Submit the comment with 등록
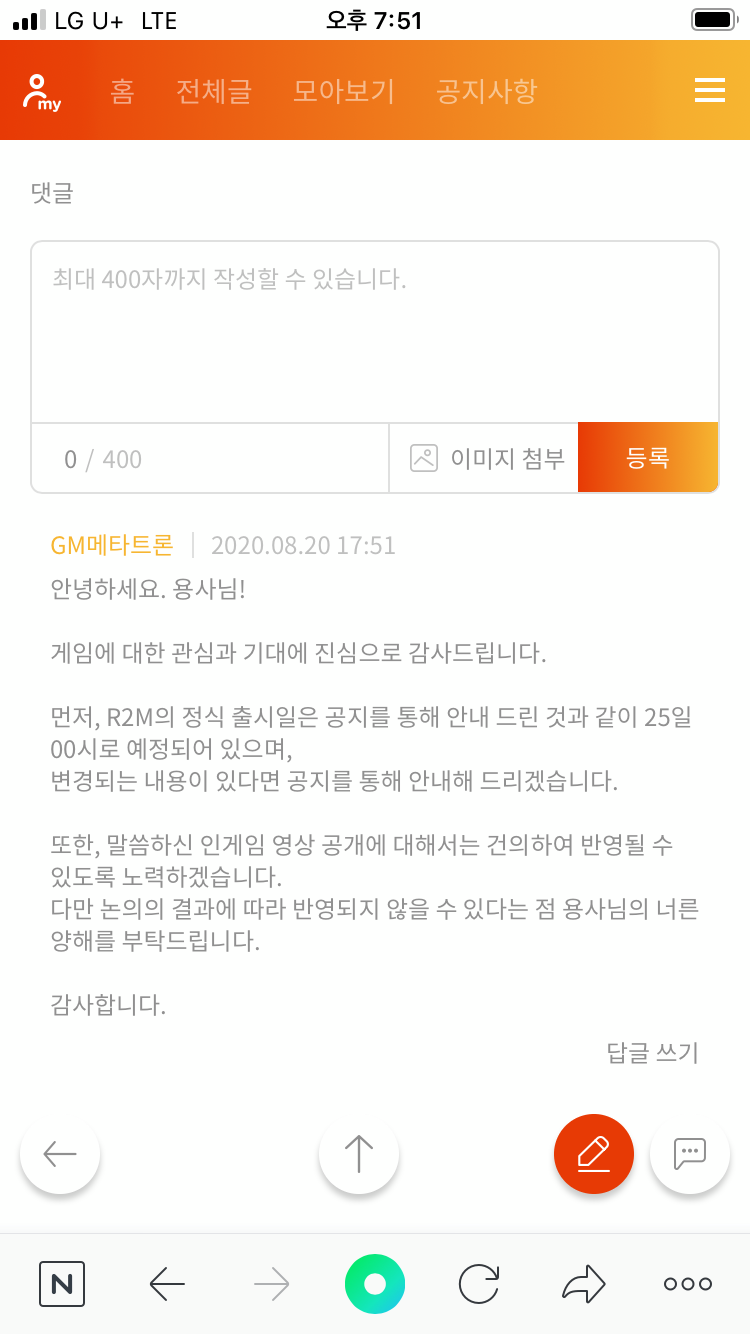The height and width of the screenshot is (1334, 750). pyautogui.click(x=648, y=458)
